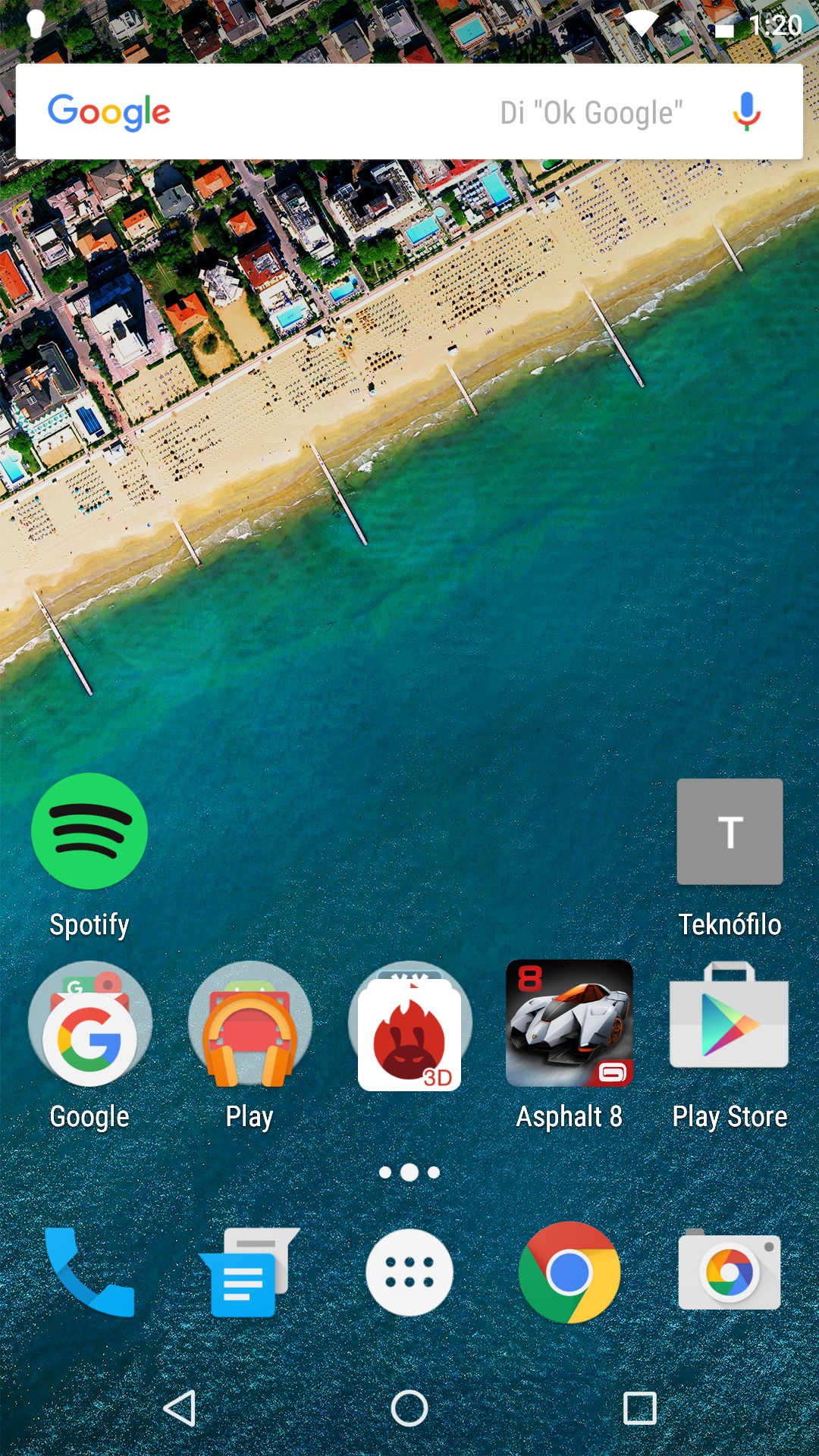Open the Messenger app in the dock
Screen dimensions: 819x1456
point(249,1272)
